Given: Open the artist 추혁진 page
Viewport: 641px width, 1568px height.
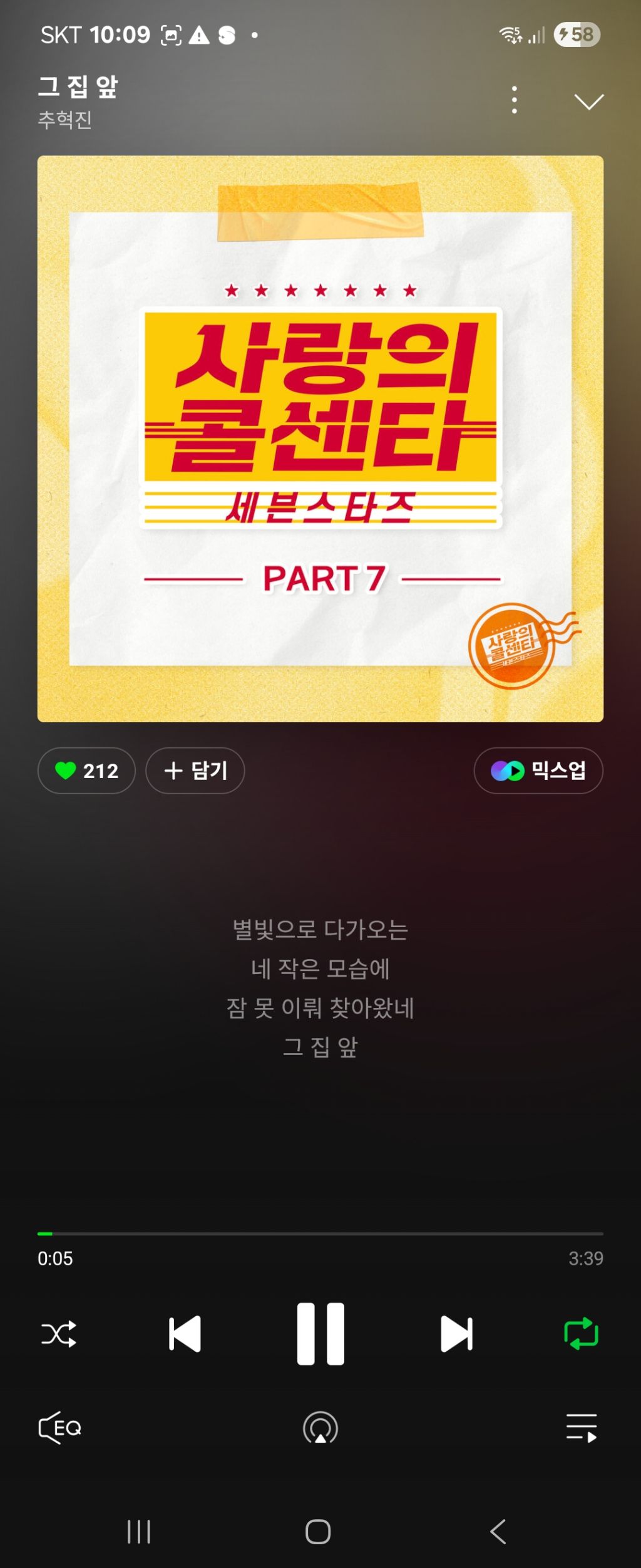Looking at the screenshot, I should pyautogui.click(x=65, y=119).
